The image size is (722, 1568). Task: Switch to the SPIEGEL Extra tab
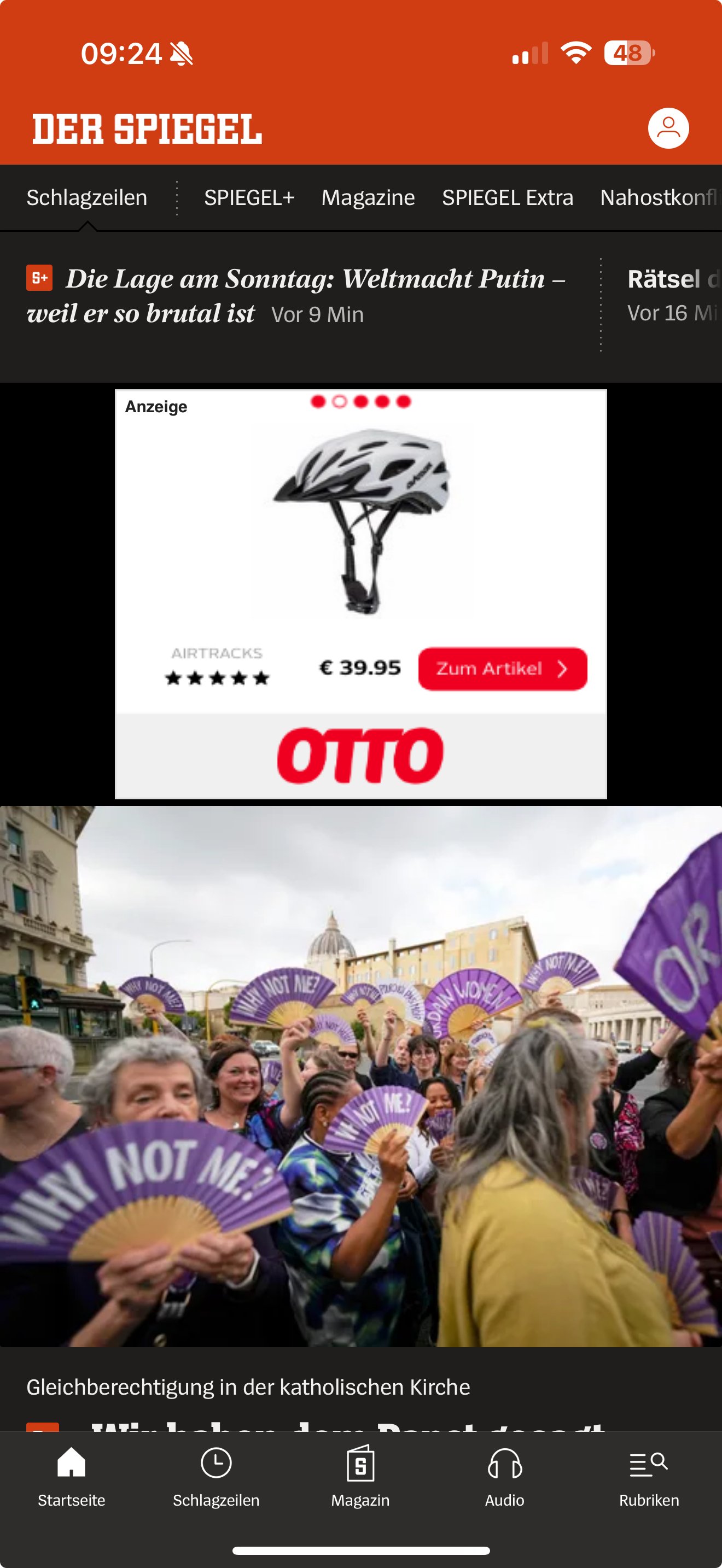(507, 198)
